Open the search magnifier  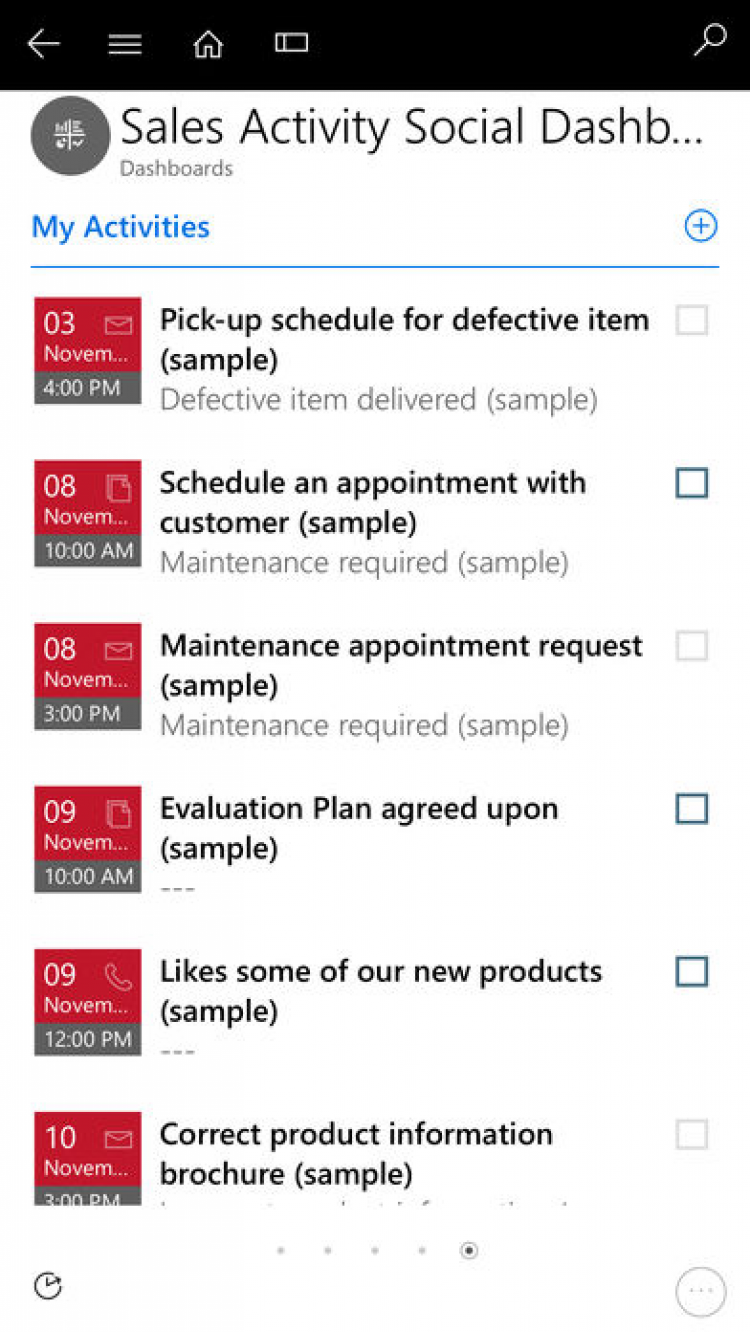coord(709,41)
